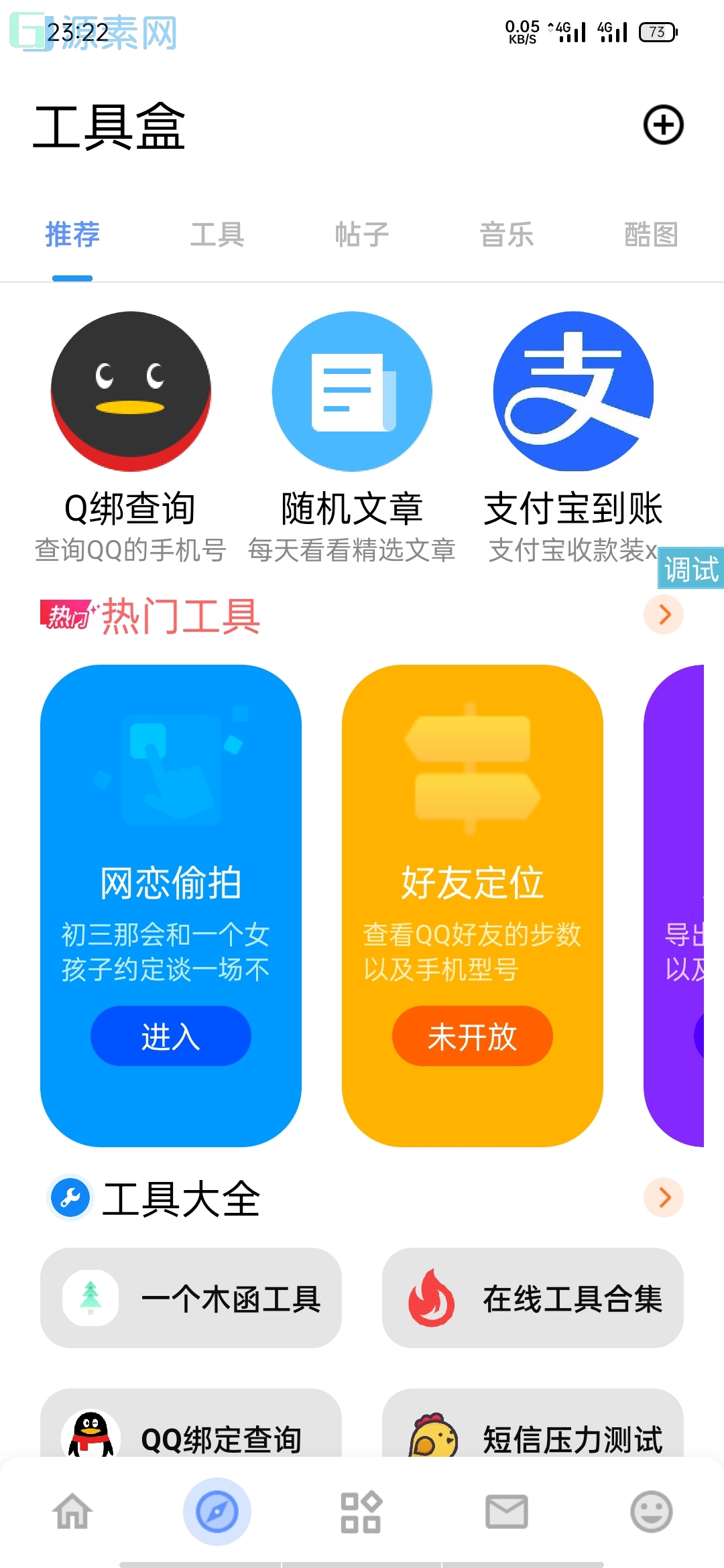Screen dimensions: 724x1568
Task: Open the plus button at top right
Action: pos(664,125)
